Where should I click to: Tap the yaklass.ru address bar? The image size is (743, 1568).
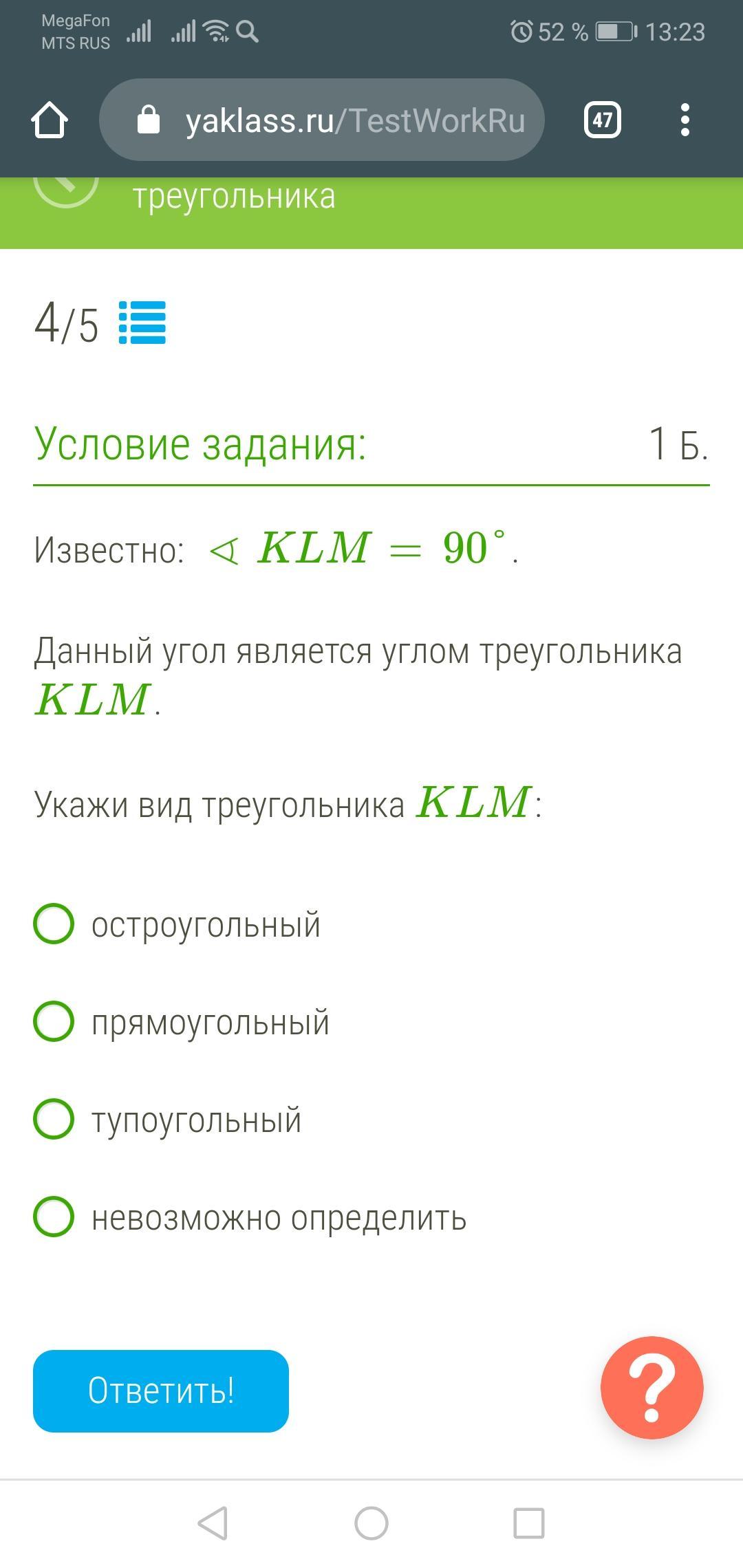click(x=322, y=120)
